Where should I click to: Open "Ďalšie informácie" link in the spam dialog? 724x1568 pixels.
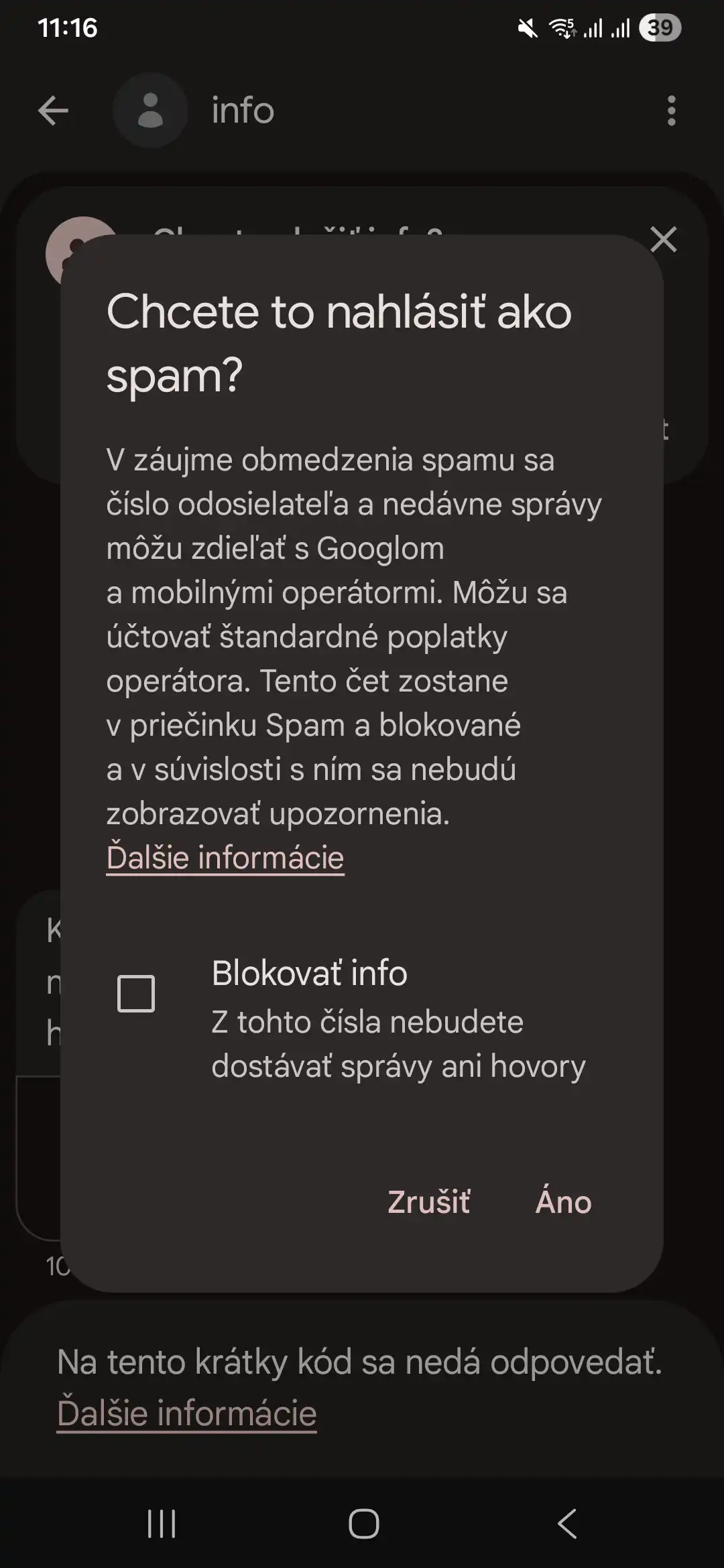[x=225, y=858]
